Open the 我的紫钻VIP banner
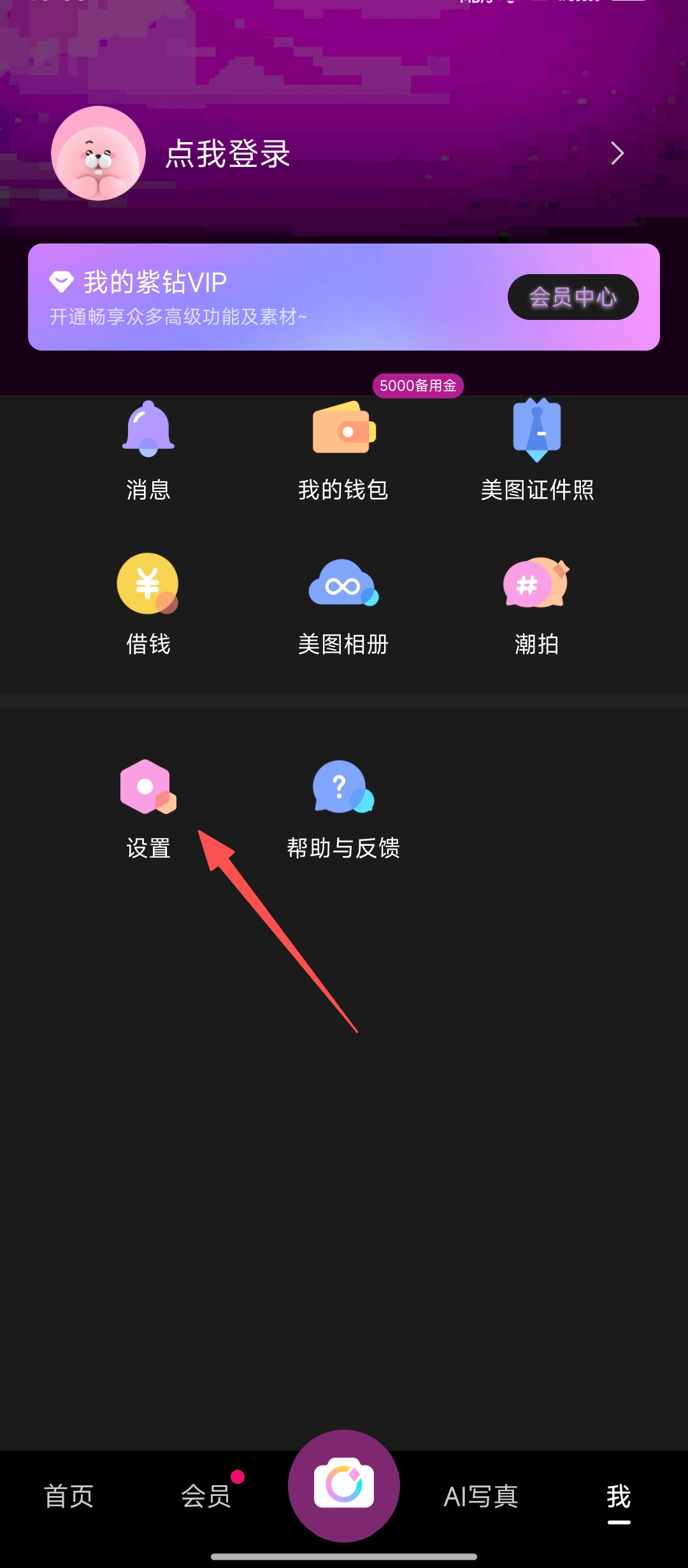The width and height of the screenshot is (688, 1568). click(x=255, y=297)
